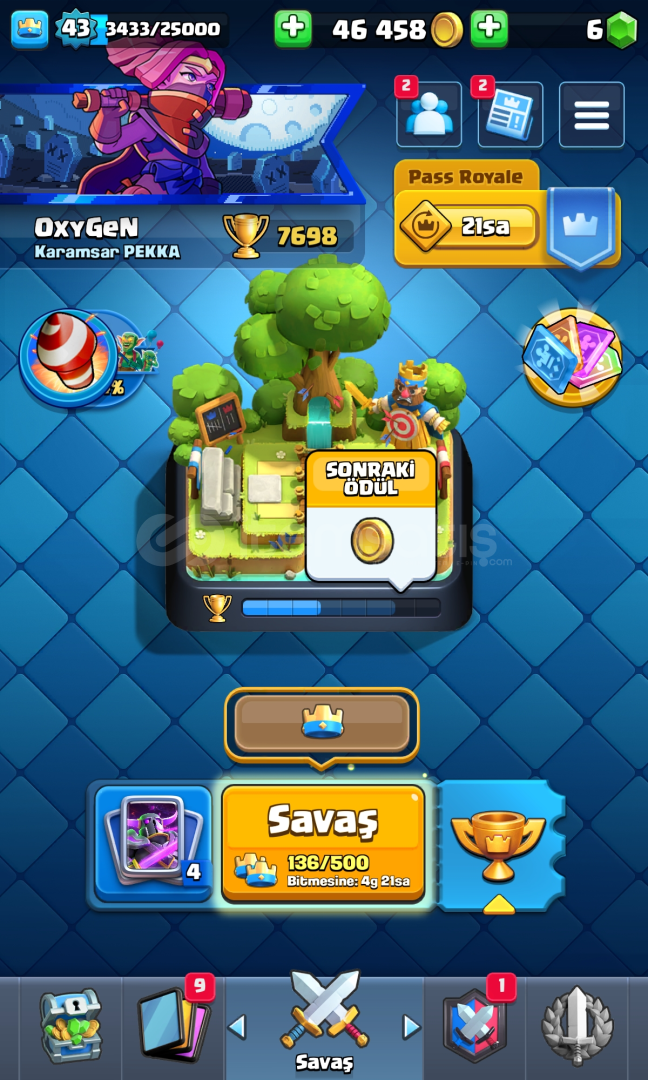Buy gems with the green plus
The width and height of the screenshot is (648, 1080).
coord(489,29)
